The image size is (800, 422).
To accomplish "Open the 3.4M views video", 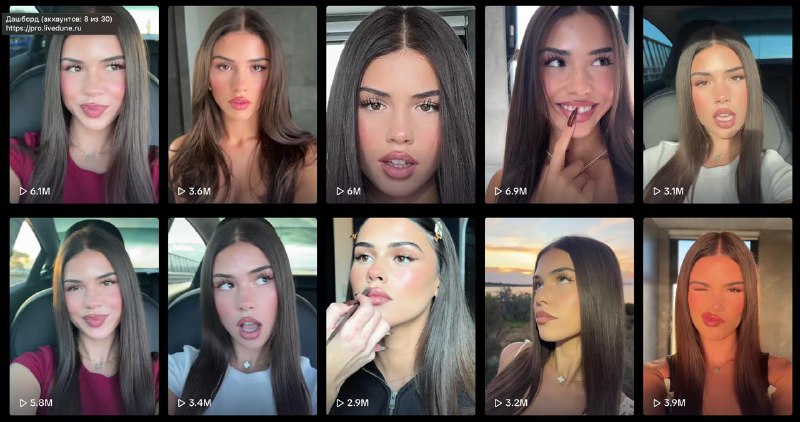I will tap(242, 316).
